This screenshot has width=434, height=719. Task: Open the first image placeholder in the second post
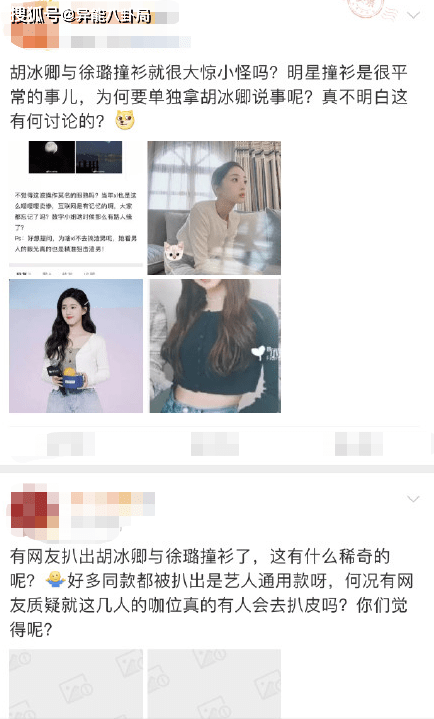click(76, 684)
